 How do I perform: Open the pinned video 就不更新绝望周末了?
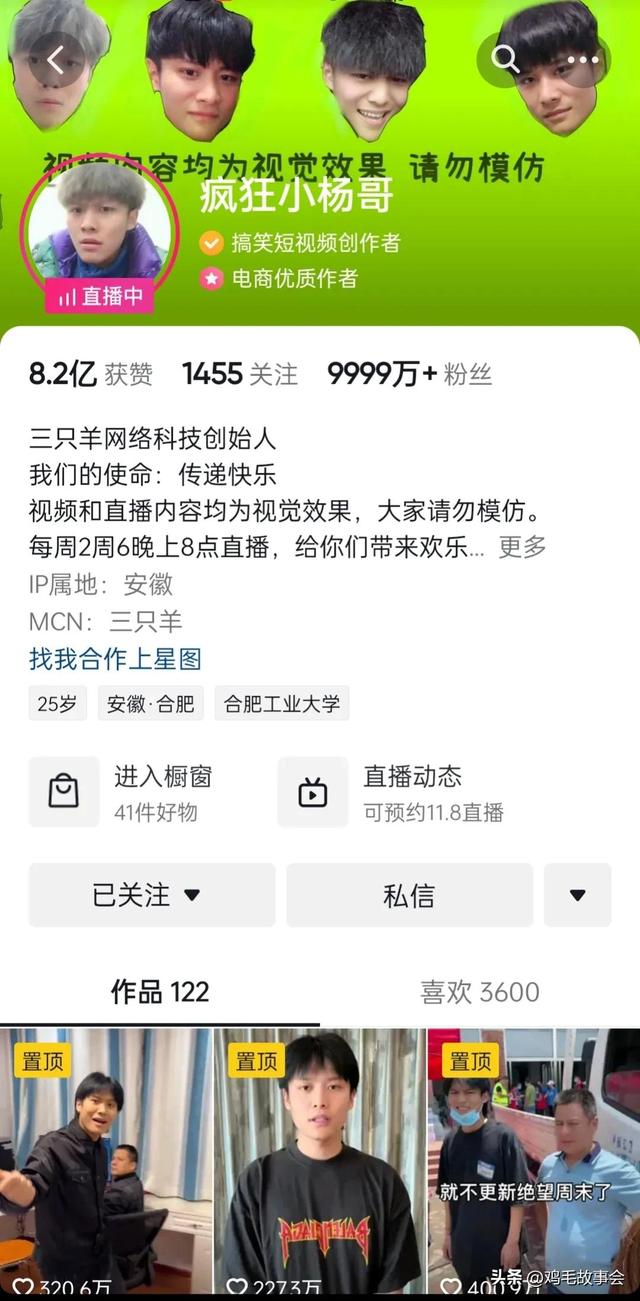pyautogui.click(x=534, y=1164)
